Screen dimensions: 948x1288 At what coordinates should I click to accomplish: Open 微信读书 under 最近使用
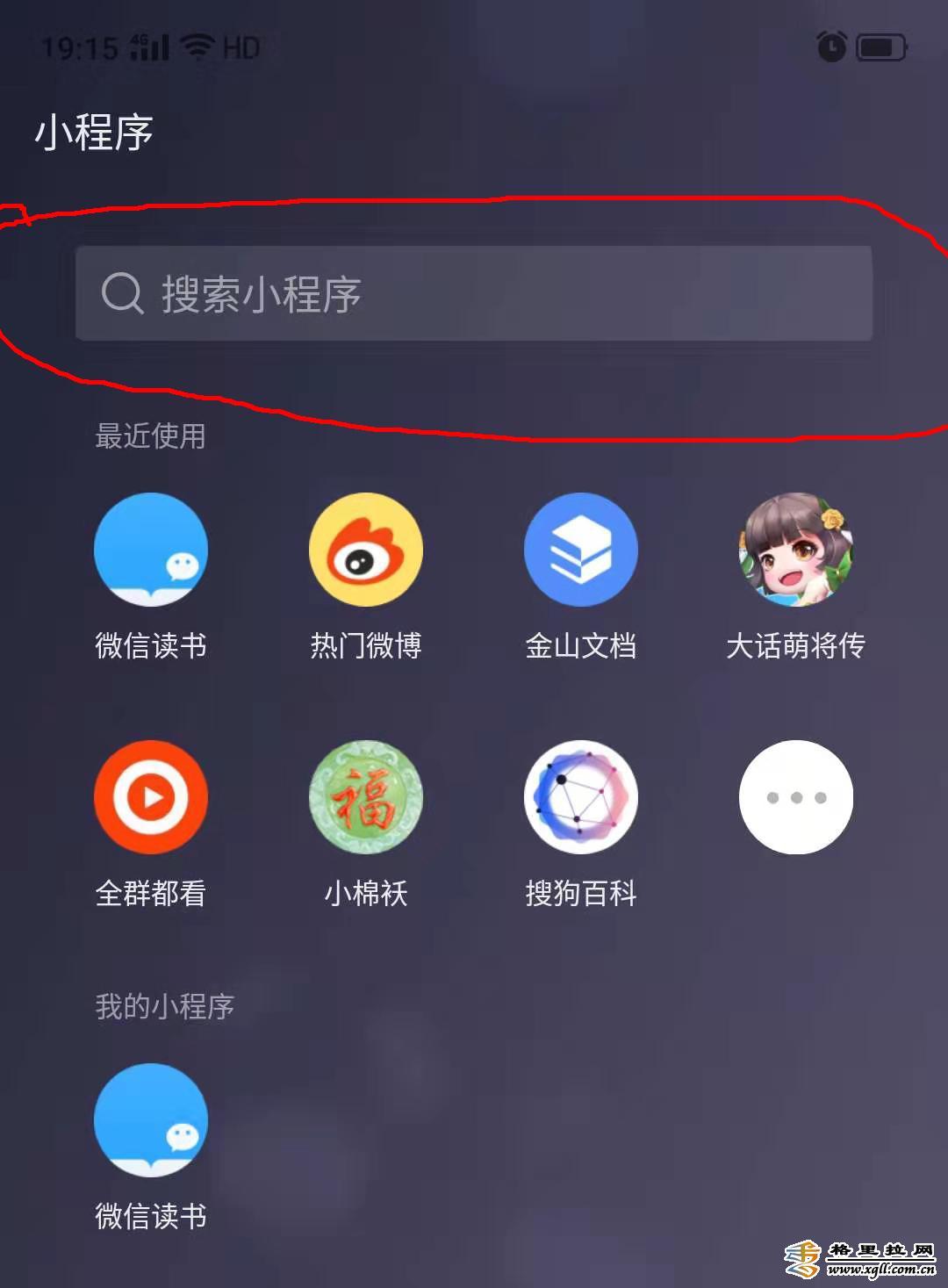click(x=151, y=550)
